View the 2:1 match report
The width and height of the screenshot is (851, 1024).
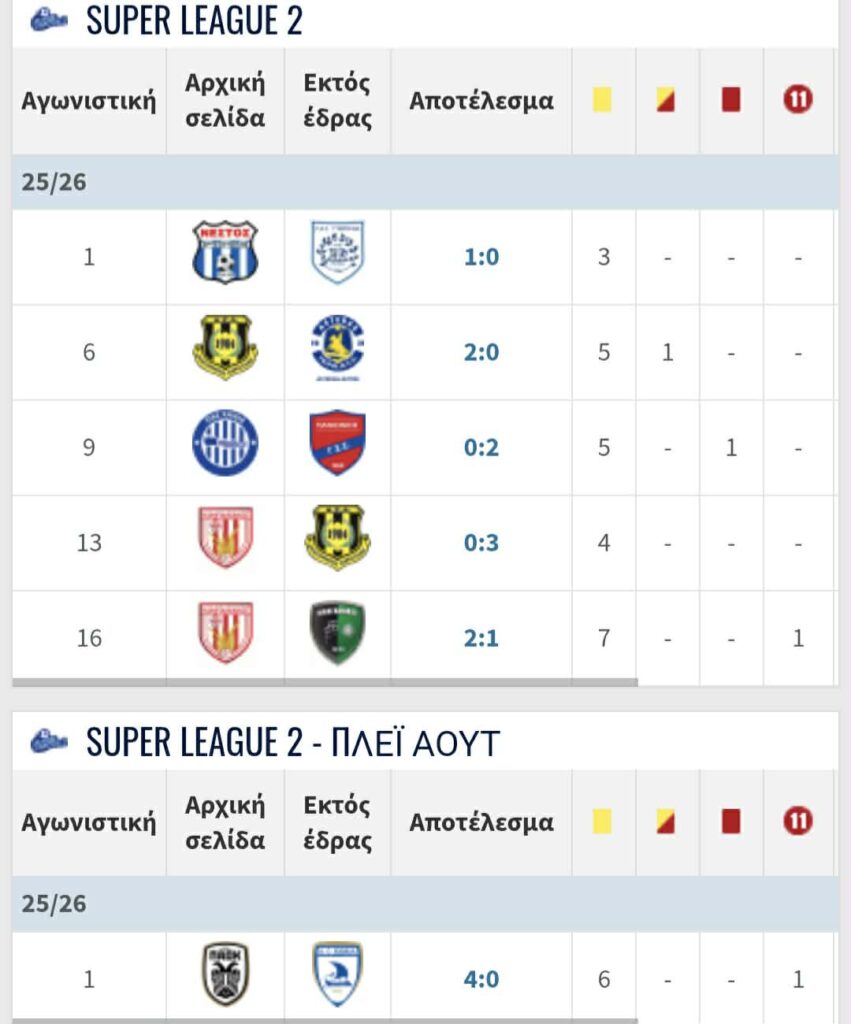481,637
